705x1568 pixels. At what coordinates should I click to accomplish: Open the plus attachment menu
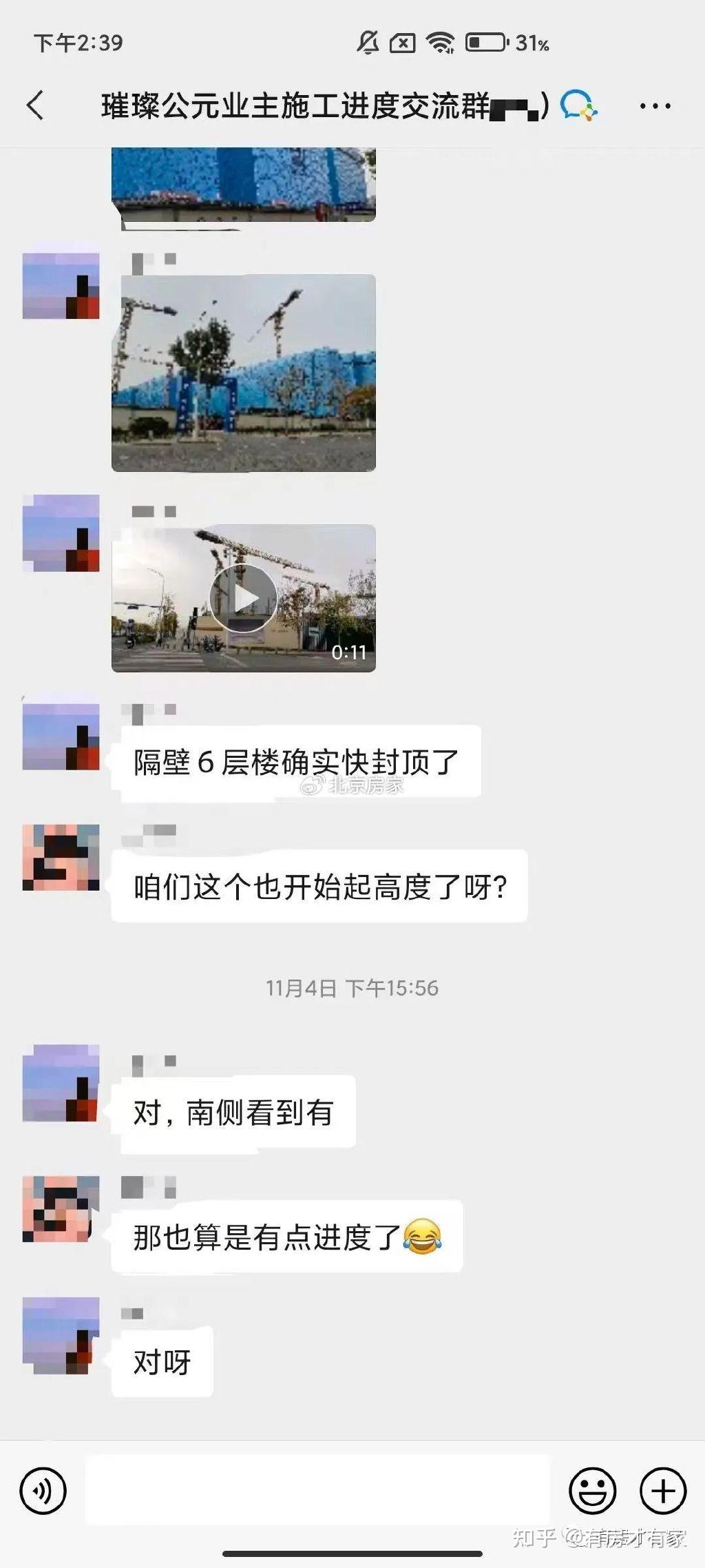coord(663,1492)
